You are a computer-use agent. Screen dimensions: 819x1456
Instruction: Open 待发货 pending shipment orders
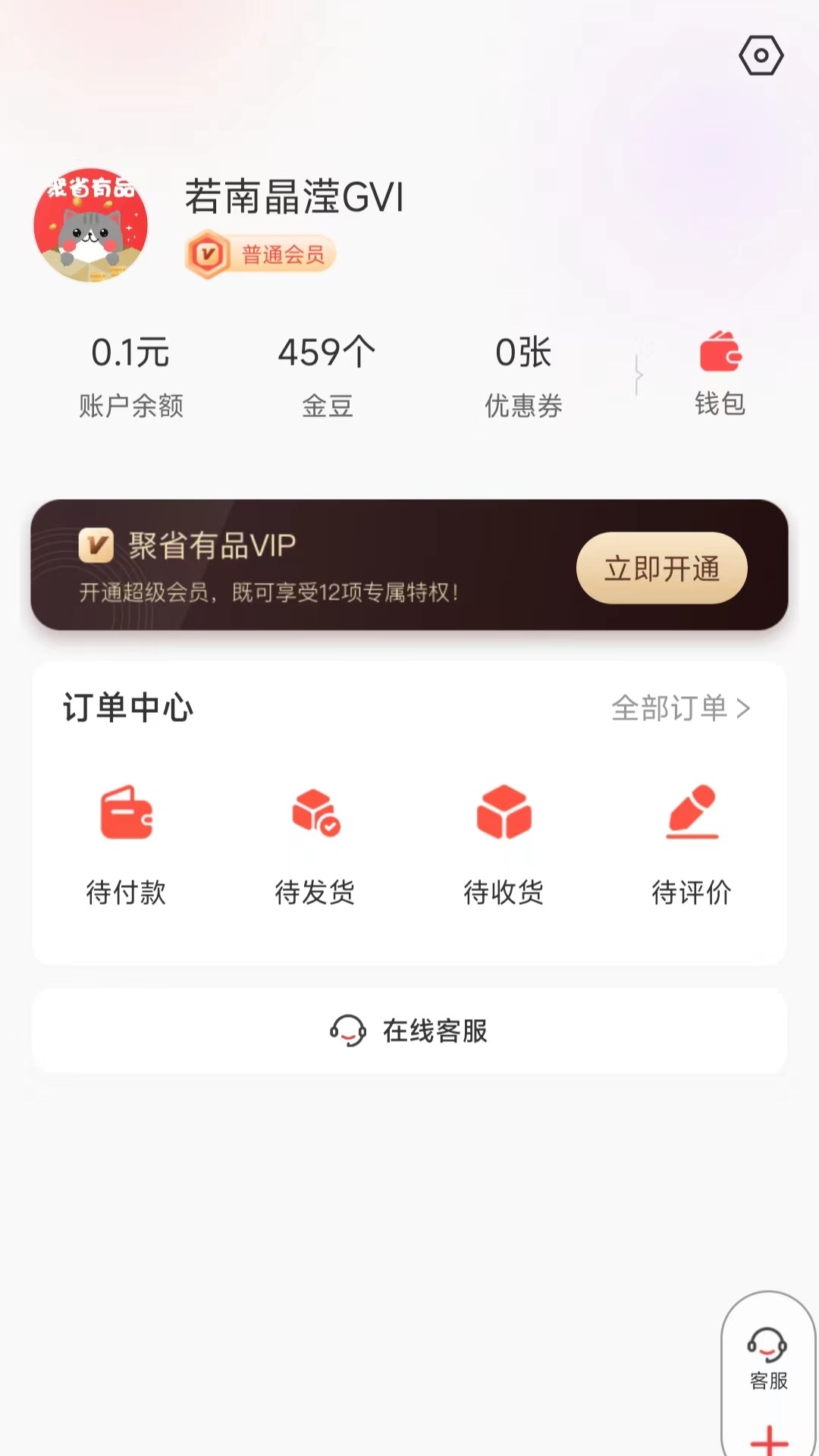click(315, 842)
